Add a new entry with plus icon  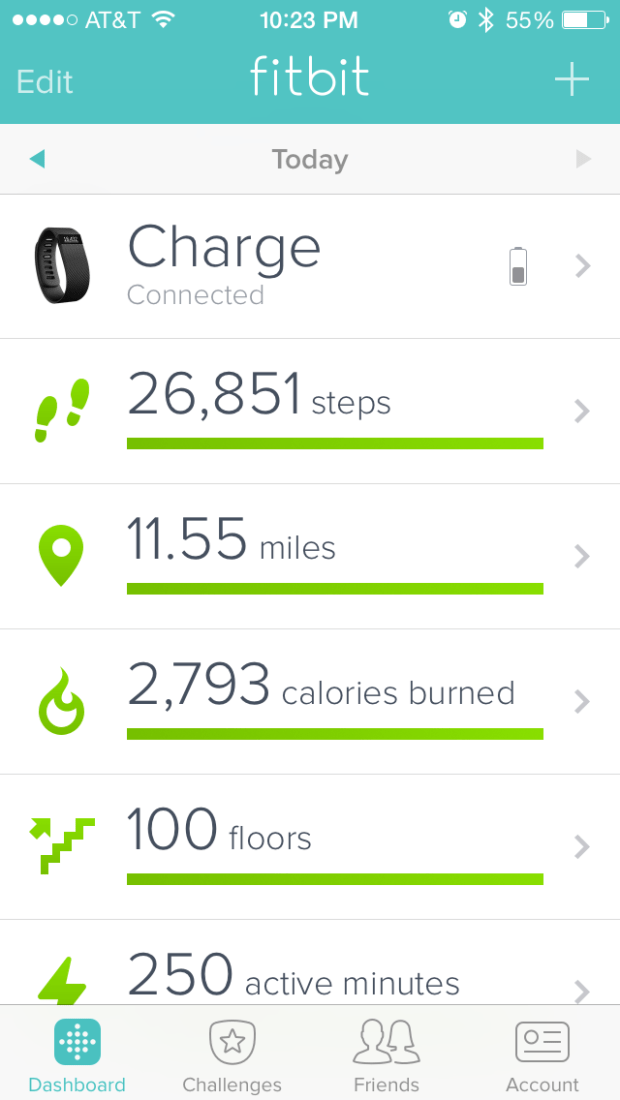coord(572,80)
